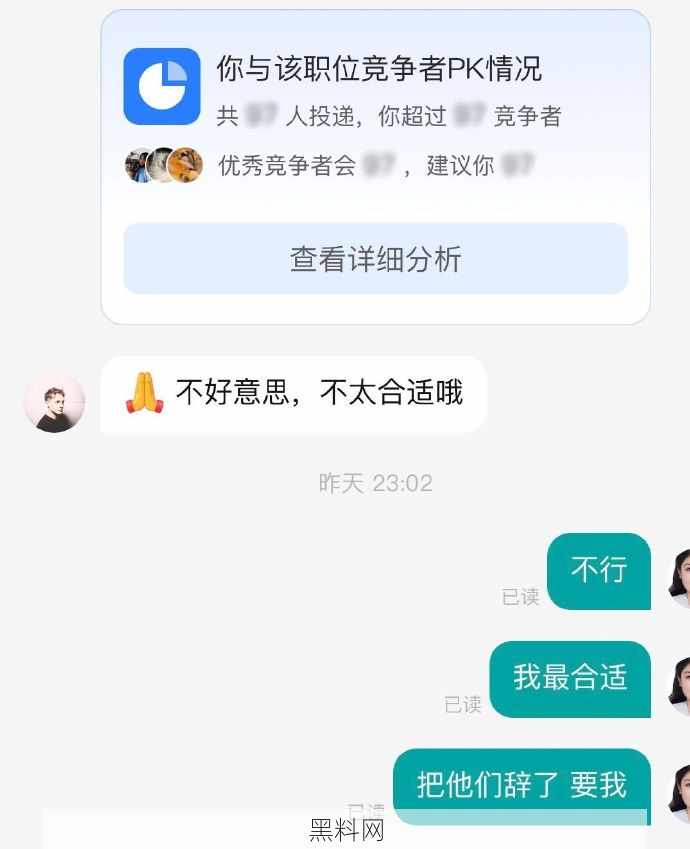The image size is (690, 849).
Task: Tap the 查看详细分析 button
Action: click(375, 259)
